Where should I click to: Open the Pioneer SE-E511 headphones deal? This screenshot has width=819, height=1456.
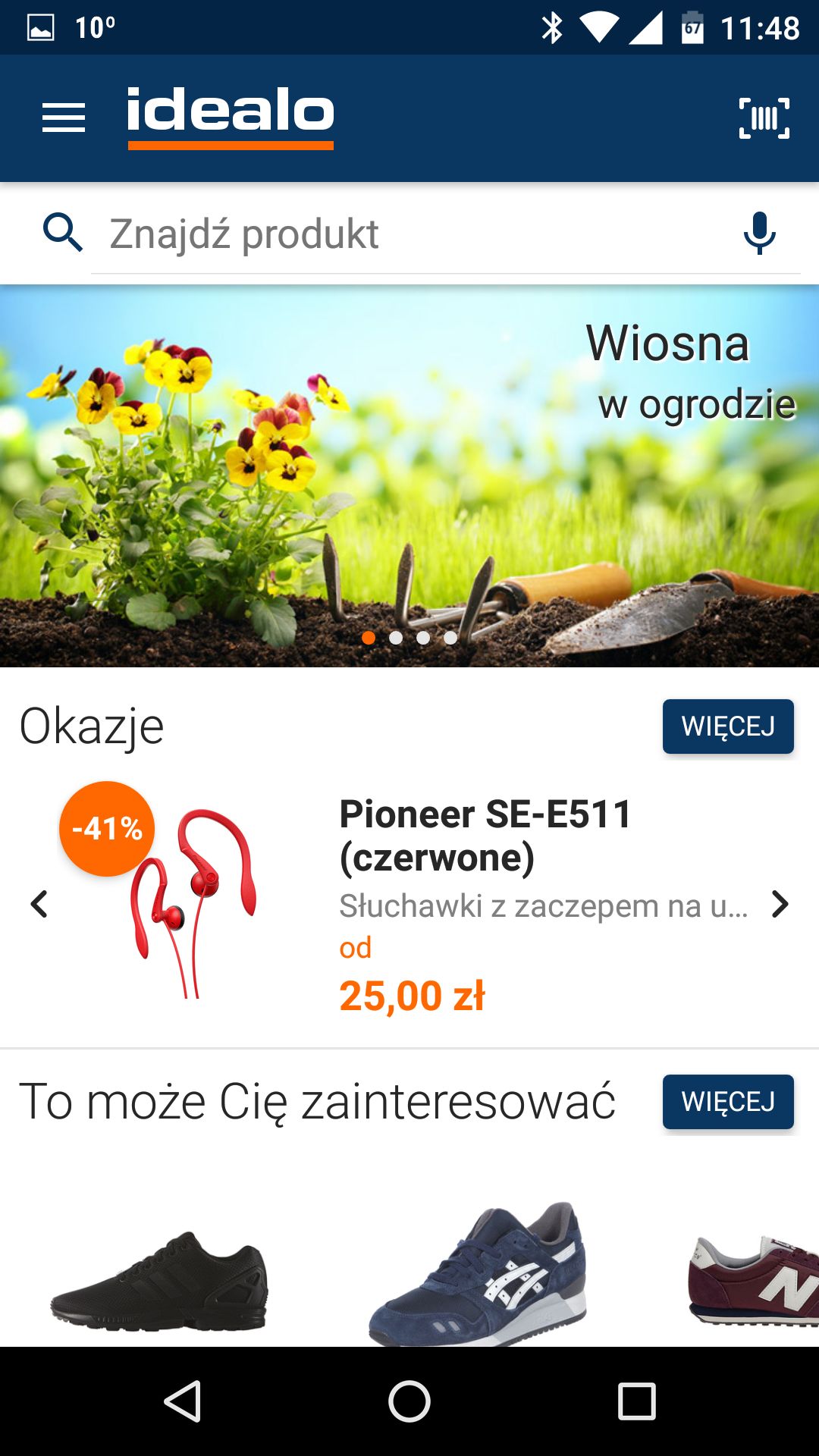[x=409, y=902]
